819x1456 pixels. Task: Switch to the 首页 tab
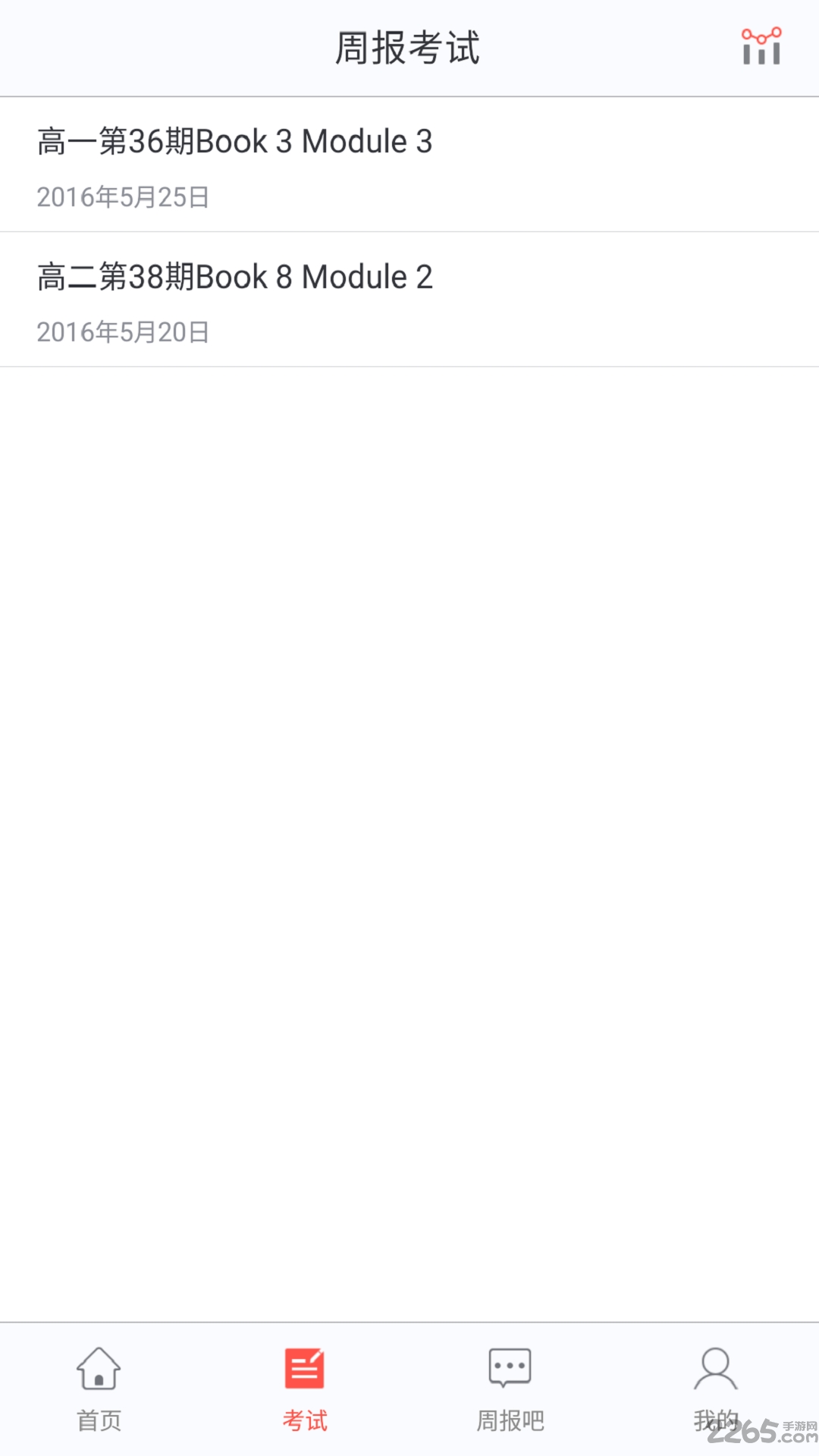(99, 1389)
